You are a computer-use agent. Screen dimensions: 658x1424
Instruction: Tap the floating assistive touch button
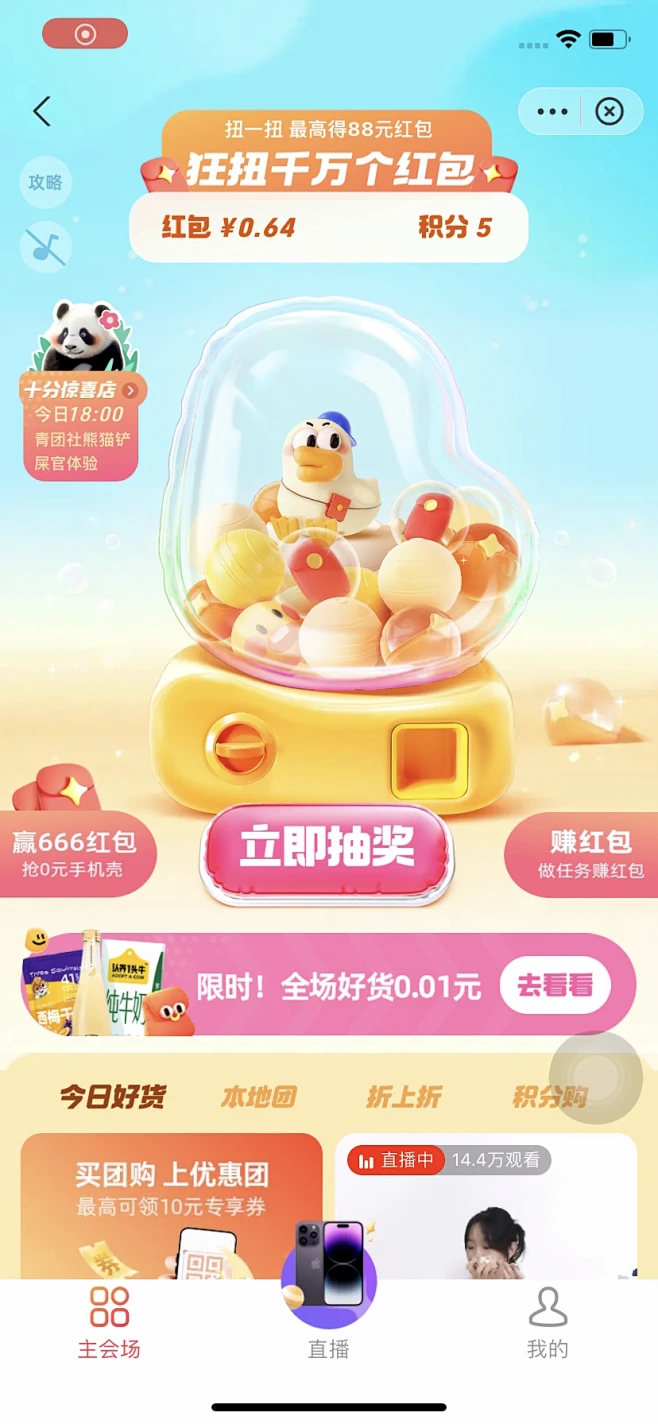[x=596, y=1078]
